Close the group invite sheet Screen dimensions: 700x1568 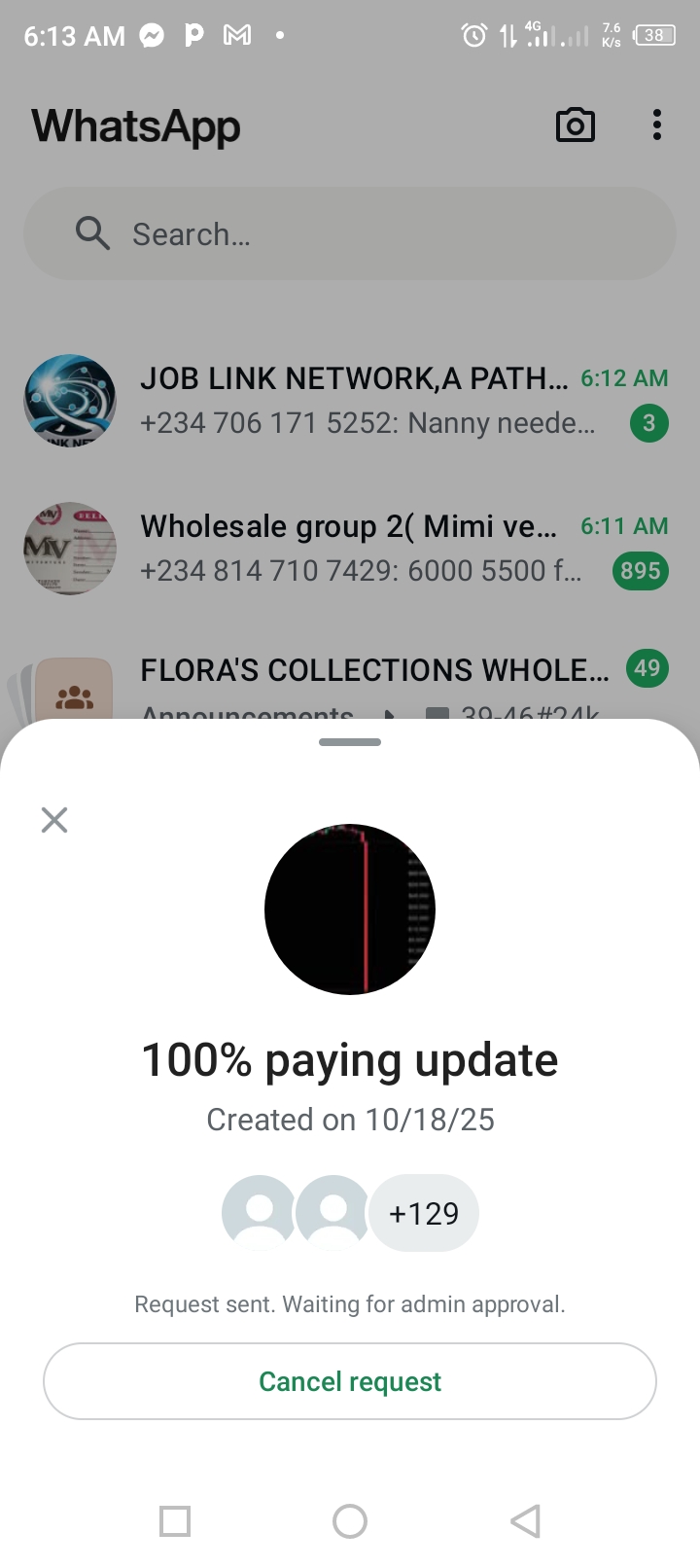54,820
